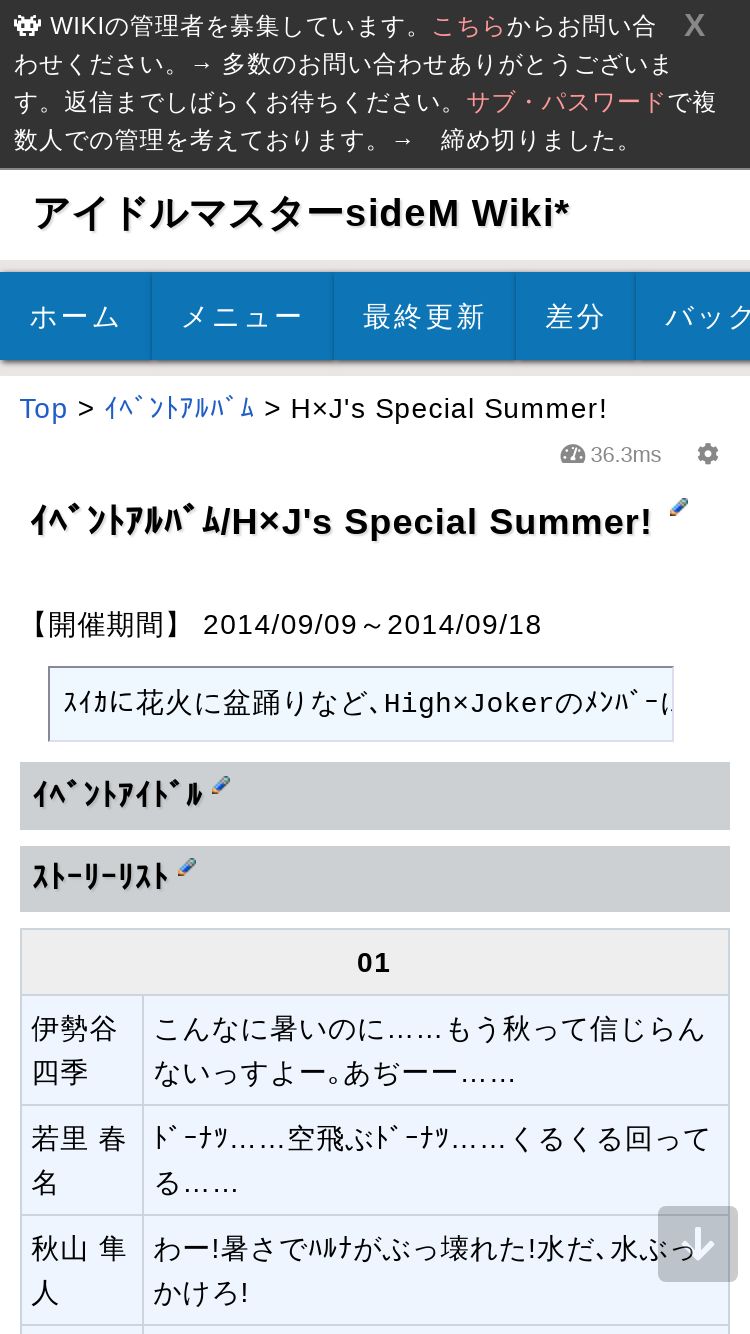Go to the ホーム tab
The height and width of the screenshot is (1334, 750).
[x=75, y=316]
